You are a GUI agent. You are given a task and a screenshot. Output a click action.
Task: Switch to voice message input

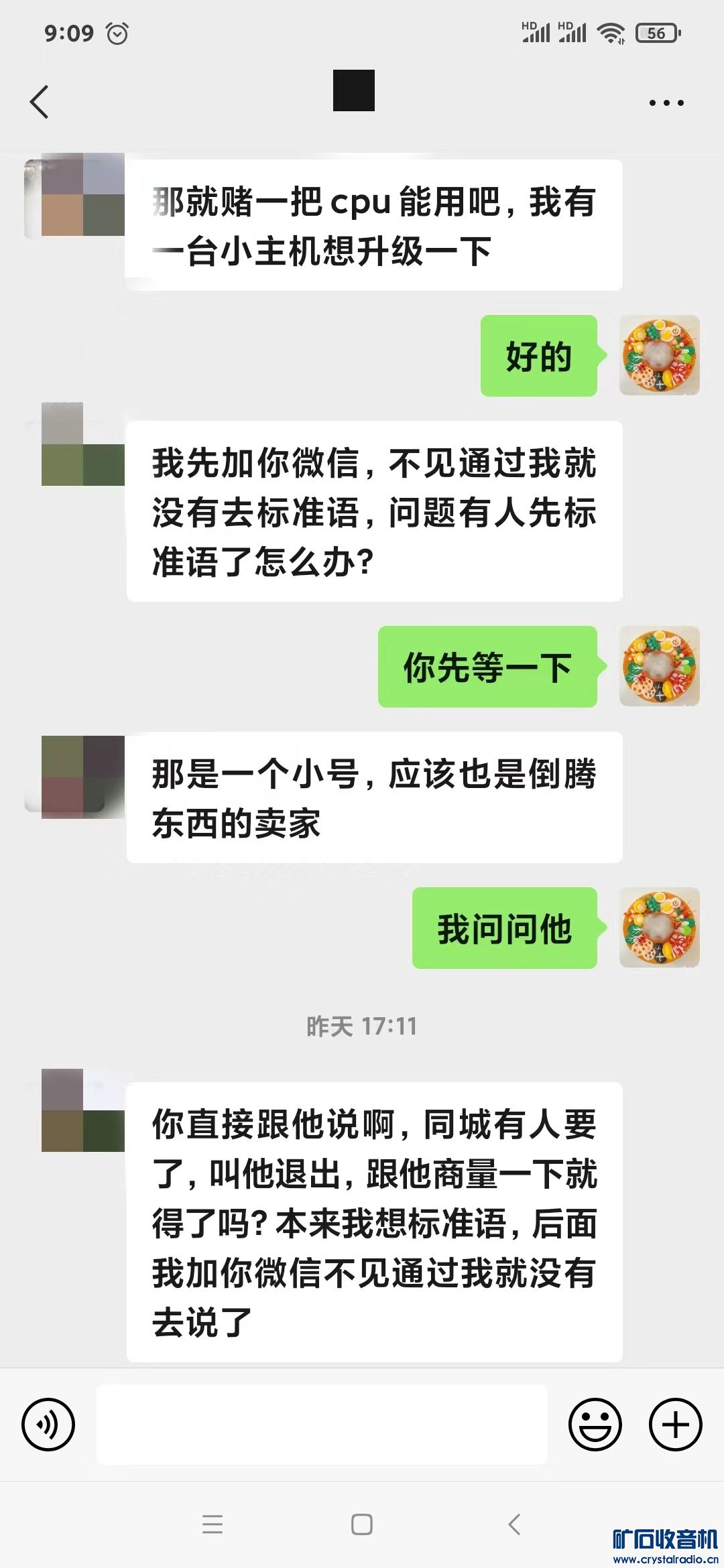(48, 1425)
